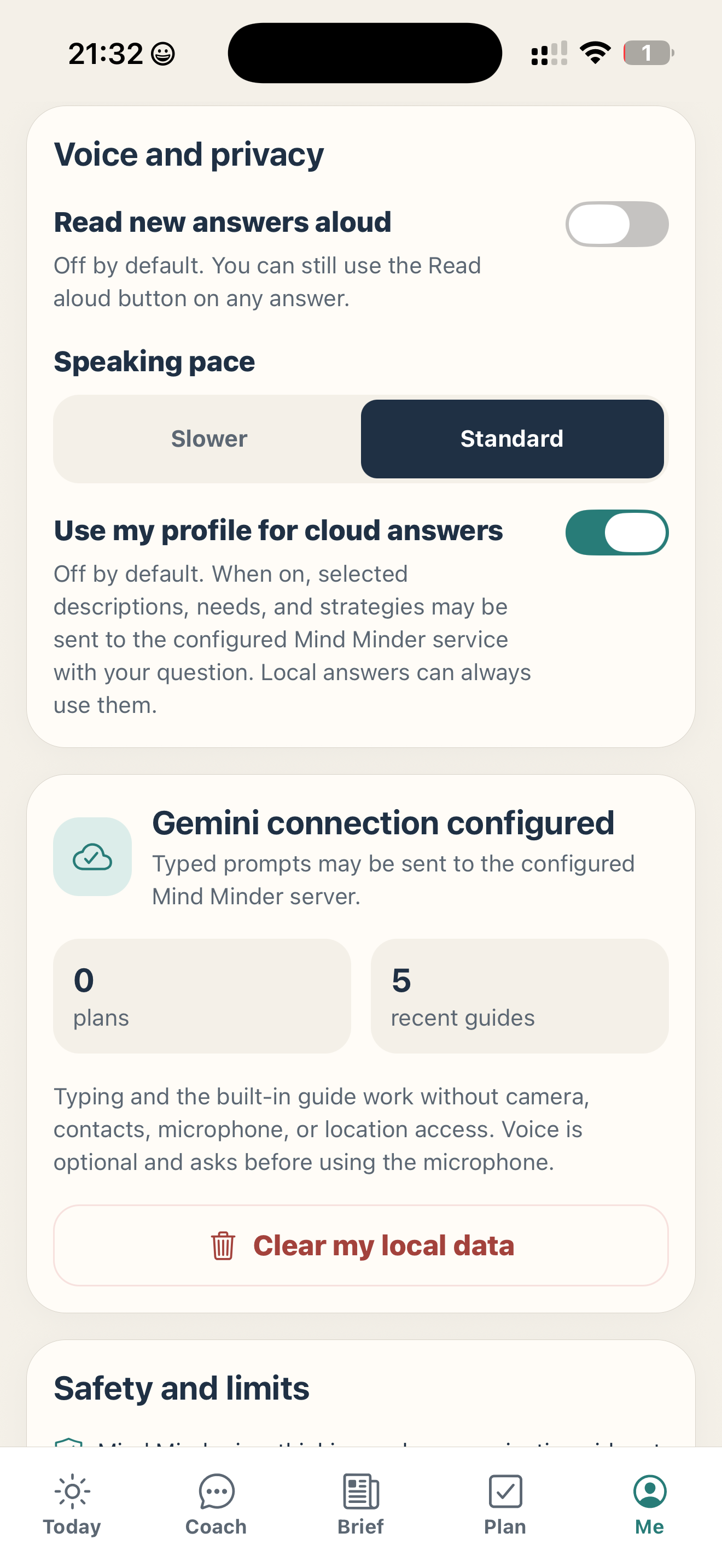The height and width of the screenshot is (1568, 722).
Task: Select the Slower speaking pace
Action: pyautogui.click(x=209, y=439)
